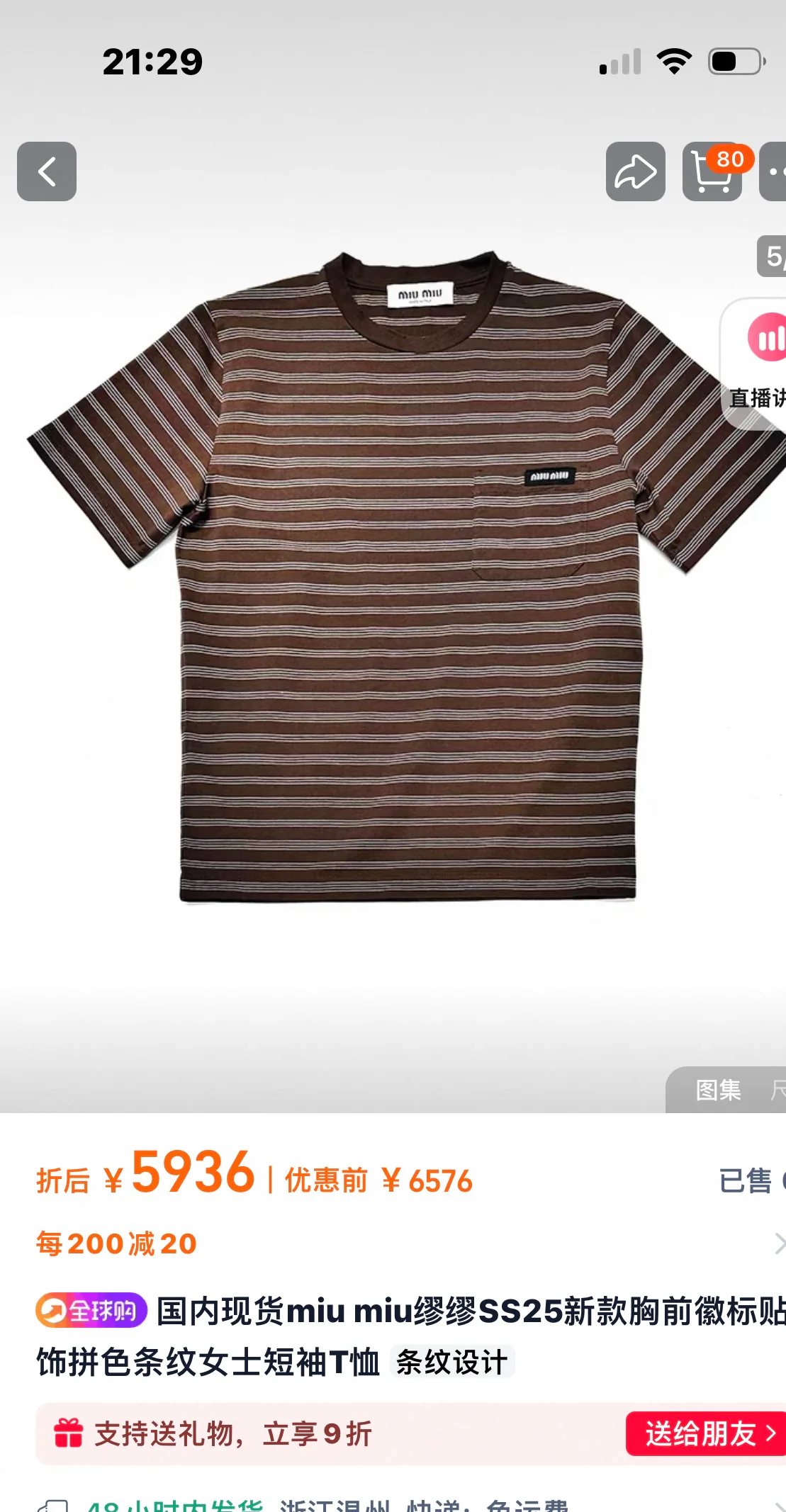786x1512 pixels.
Task: Switch to the 图集 gallery tab
Action: pyautogui.click(x=718, y=1090)
